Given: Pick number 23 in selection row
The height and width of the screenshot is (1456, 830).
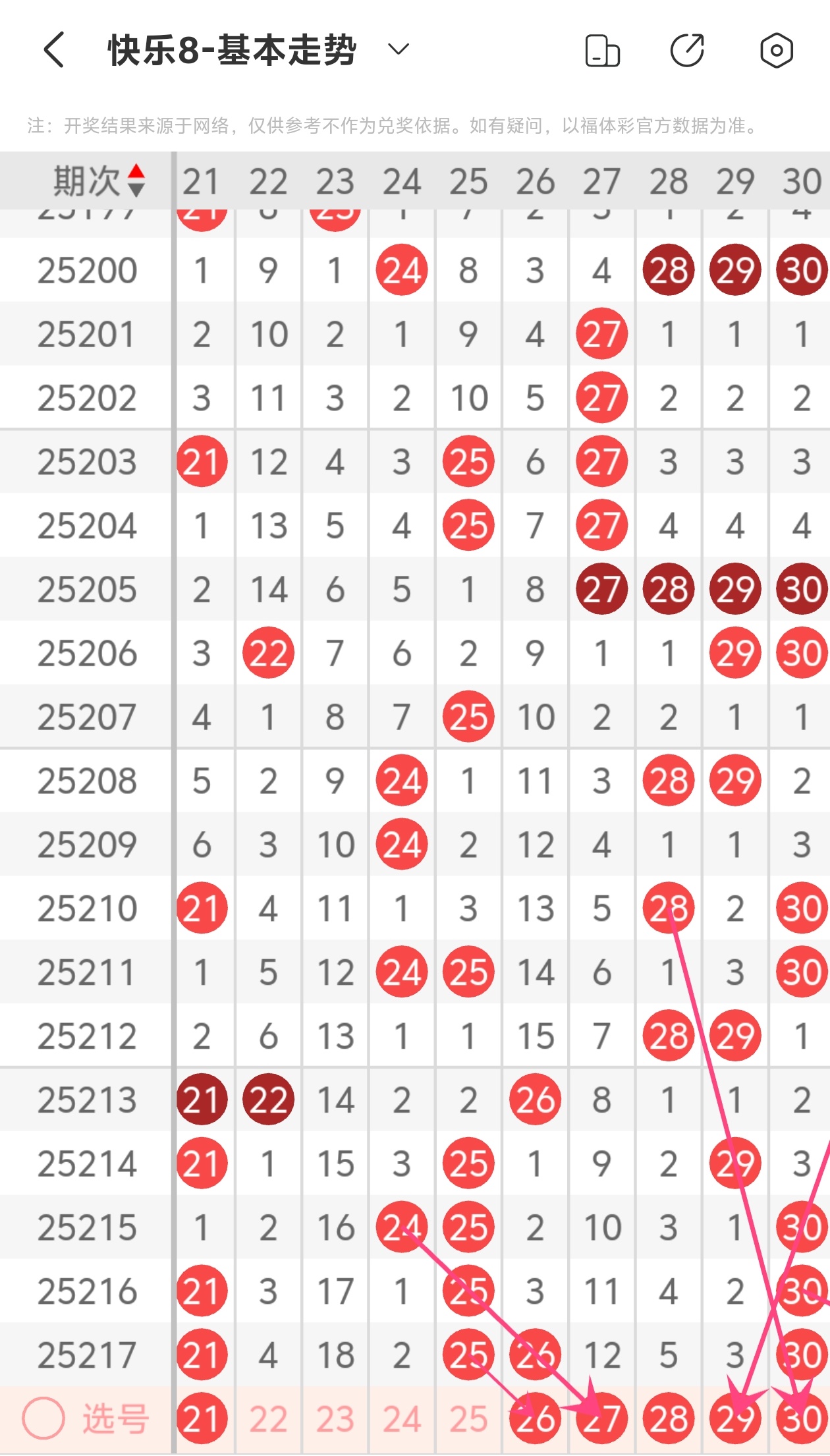Looking at the screenshot, I should (335, 1418).
